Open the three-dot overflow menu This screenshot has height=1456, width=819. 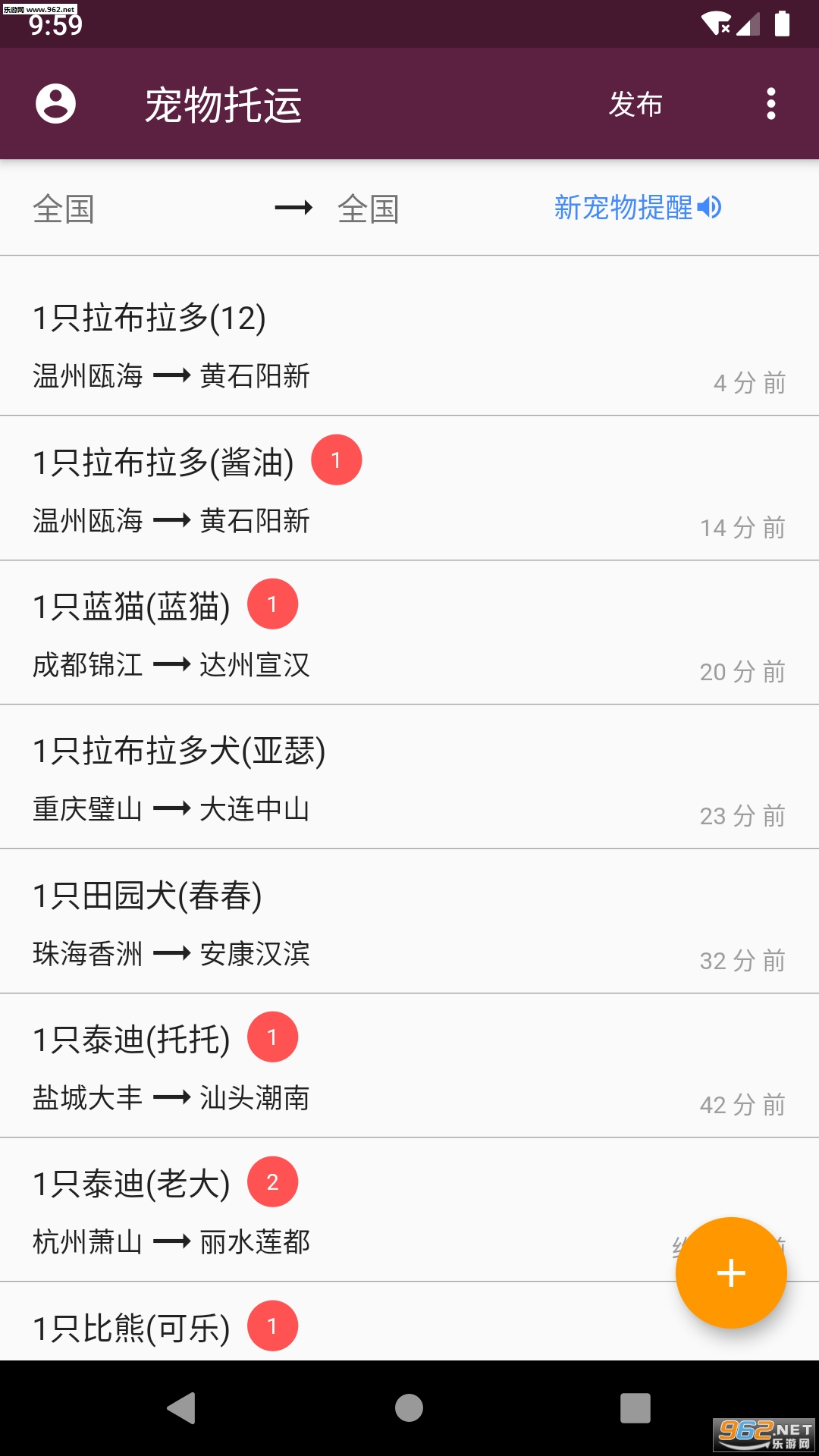click(770, 104)
